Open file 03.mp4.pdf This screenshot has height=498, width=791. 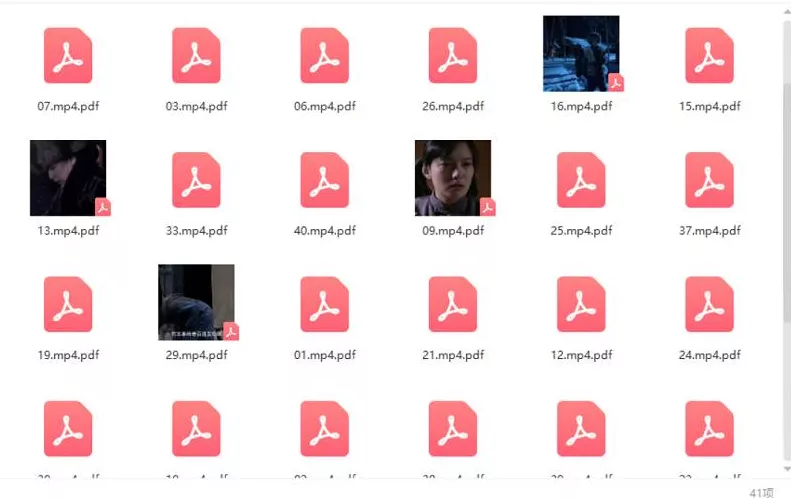pyautogui.click(x=196, y=56)
